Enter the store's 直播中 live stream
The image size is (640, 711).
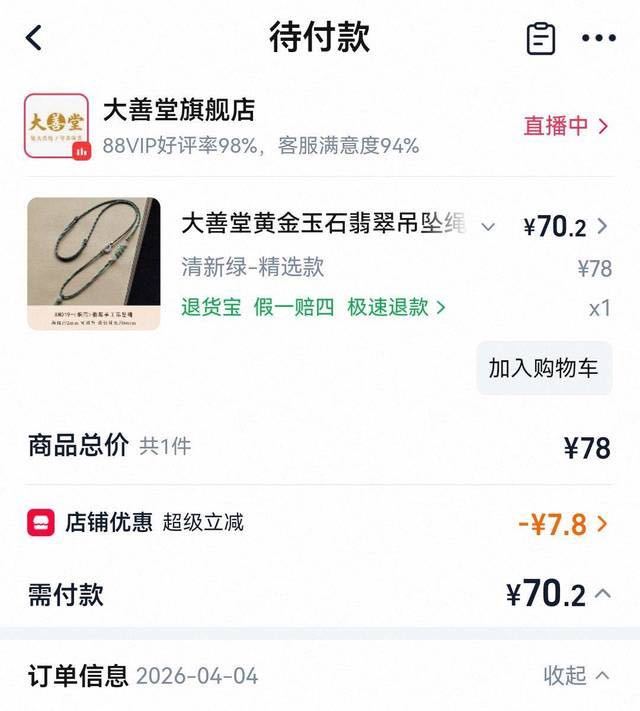click(x=565, y=126)
